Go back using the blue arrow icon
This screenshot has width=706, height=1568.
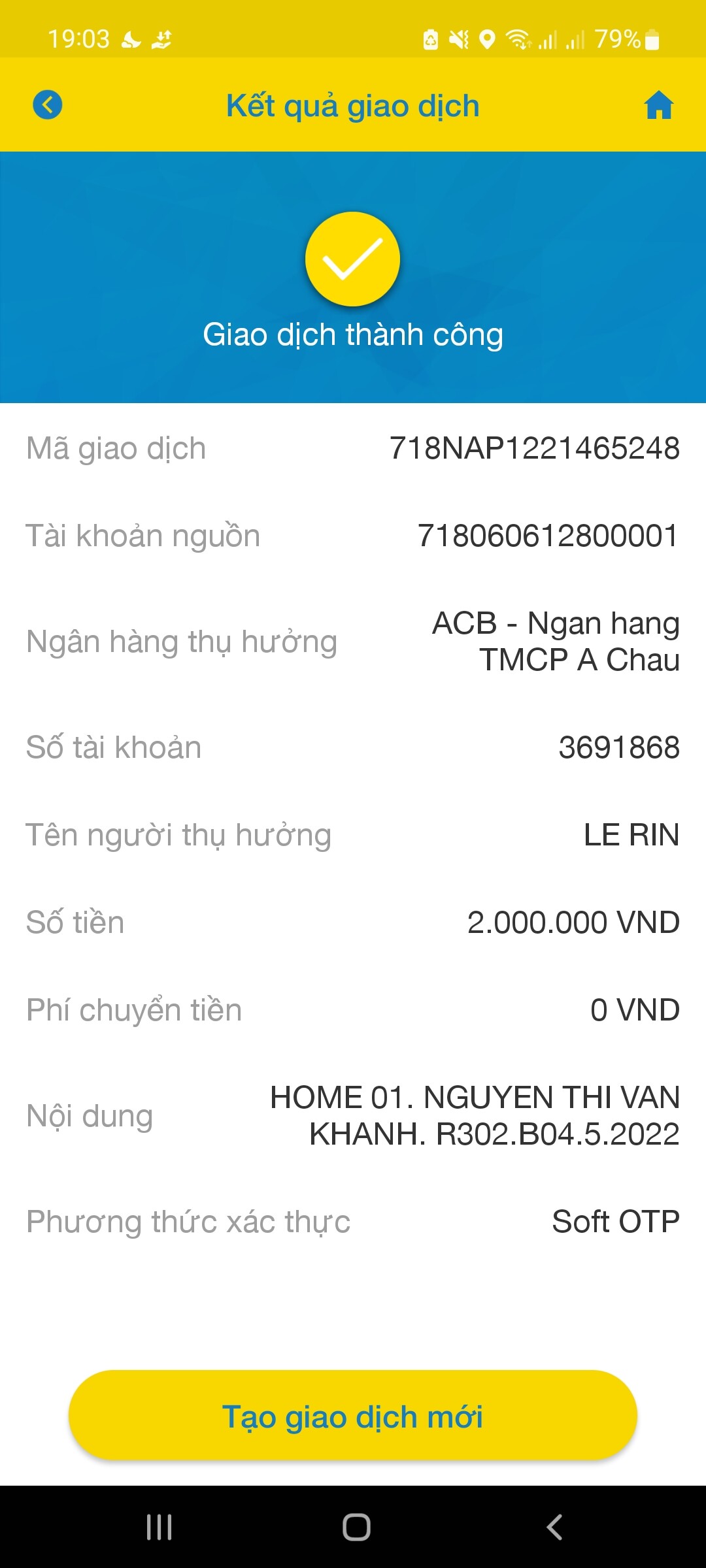point(48,105)
